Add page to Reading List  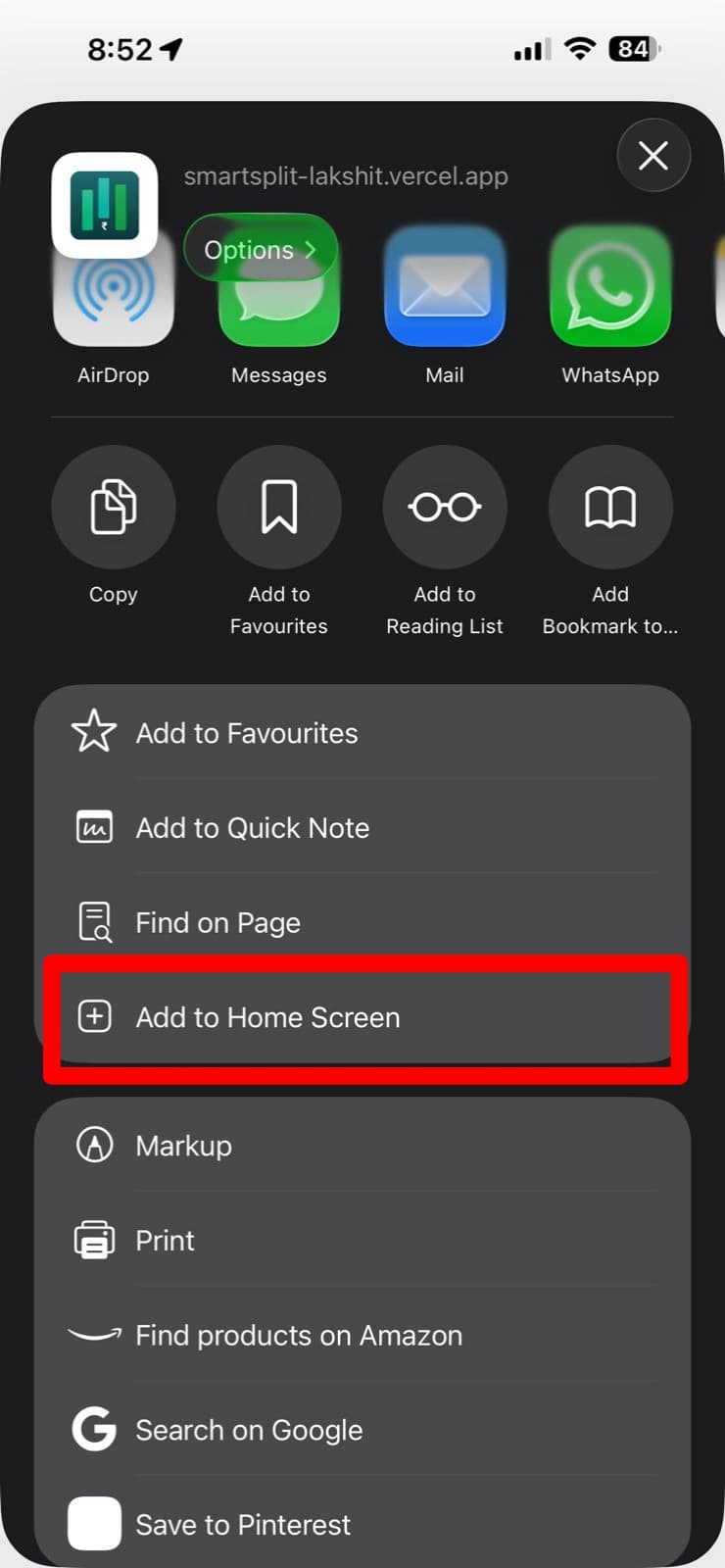point(445,507)
